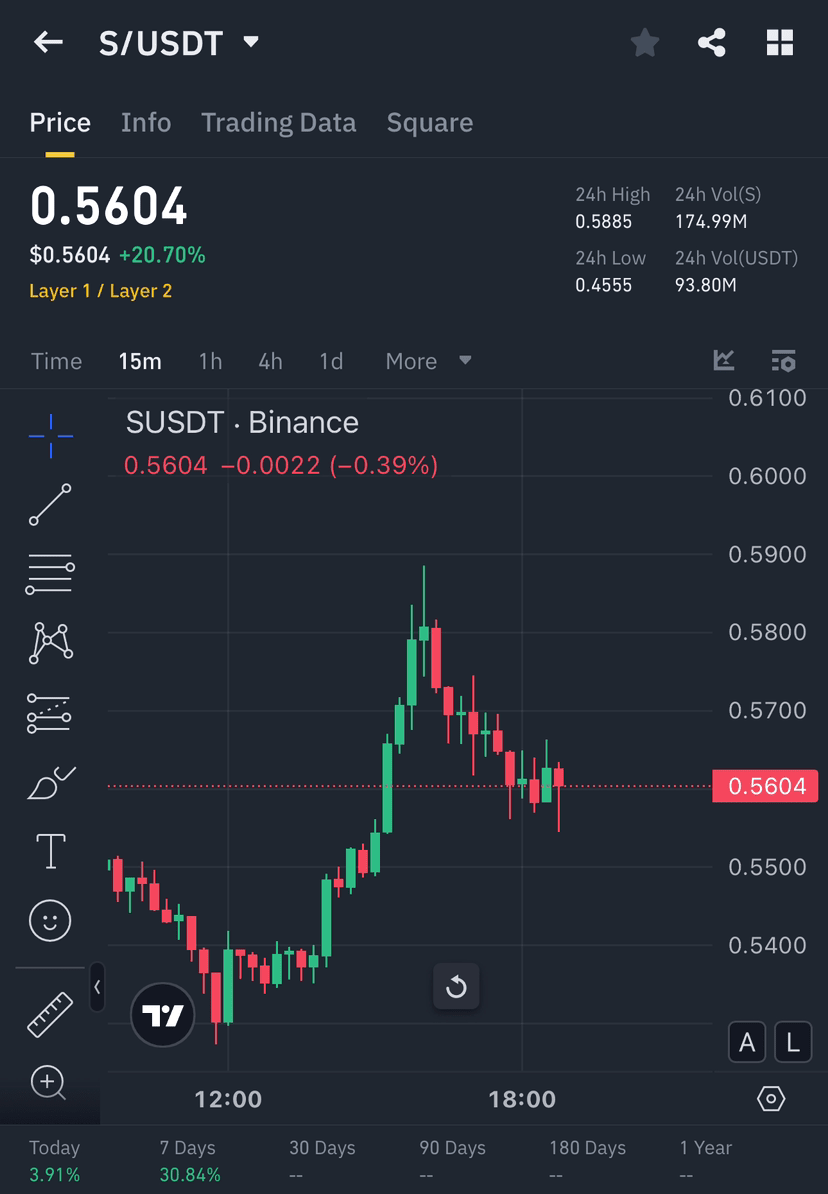
Task: Select the crosshair cursor tool
Action: point(47,435)
